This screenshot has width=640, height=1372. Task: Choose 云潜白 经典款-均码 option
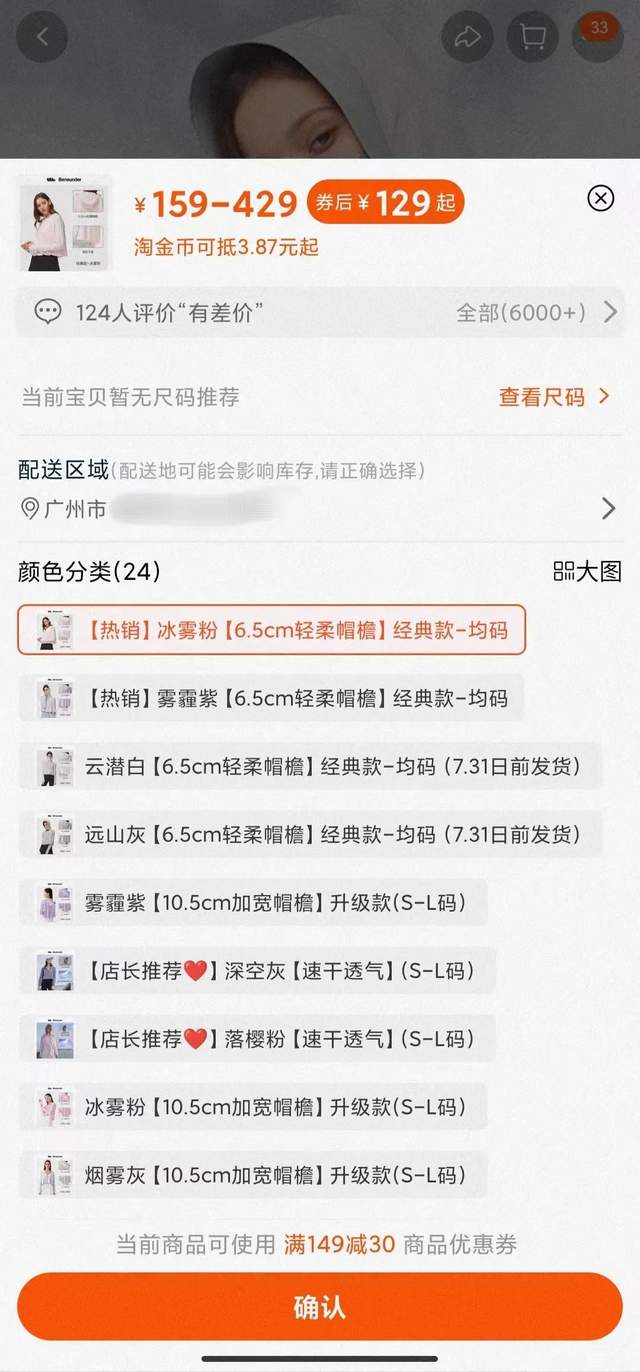(310, 767)
